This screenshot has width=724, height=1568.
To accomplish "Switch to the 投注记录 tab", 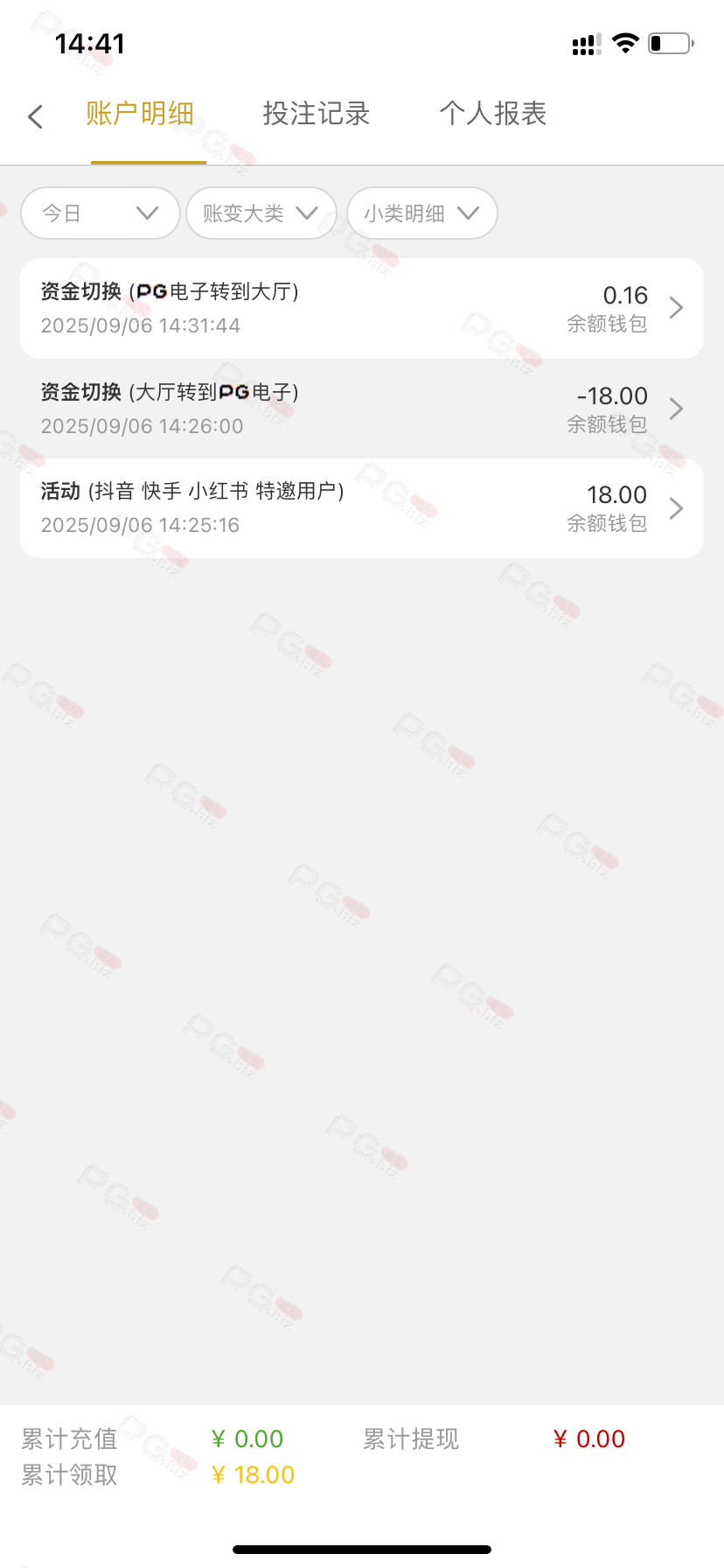I will click(x=317, y=114).
